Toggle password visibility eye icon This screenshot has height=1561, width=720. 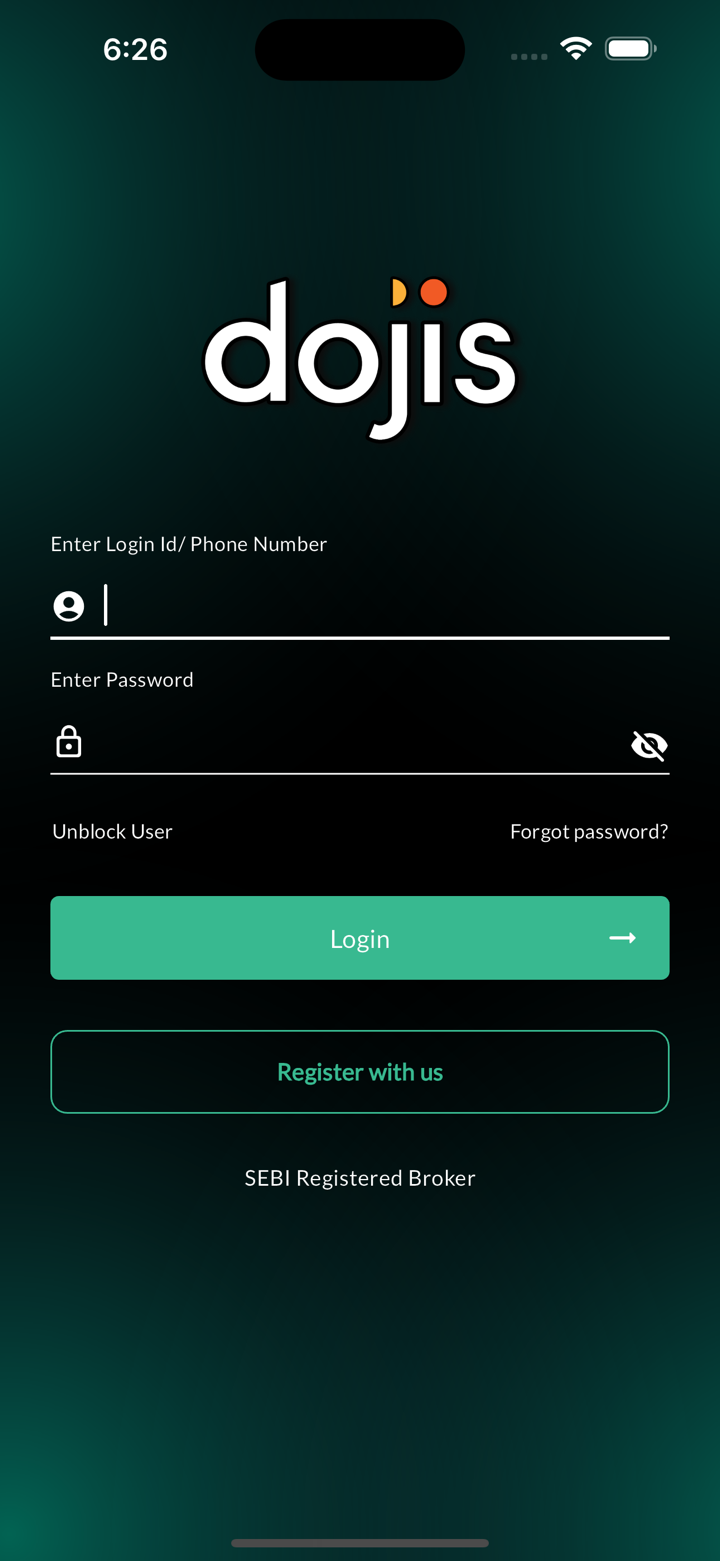click(649, 745)
